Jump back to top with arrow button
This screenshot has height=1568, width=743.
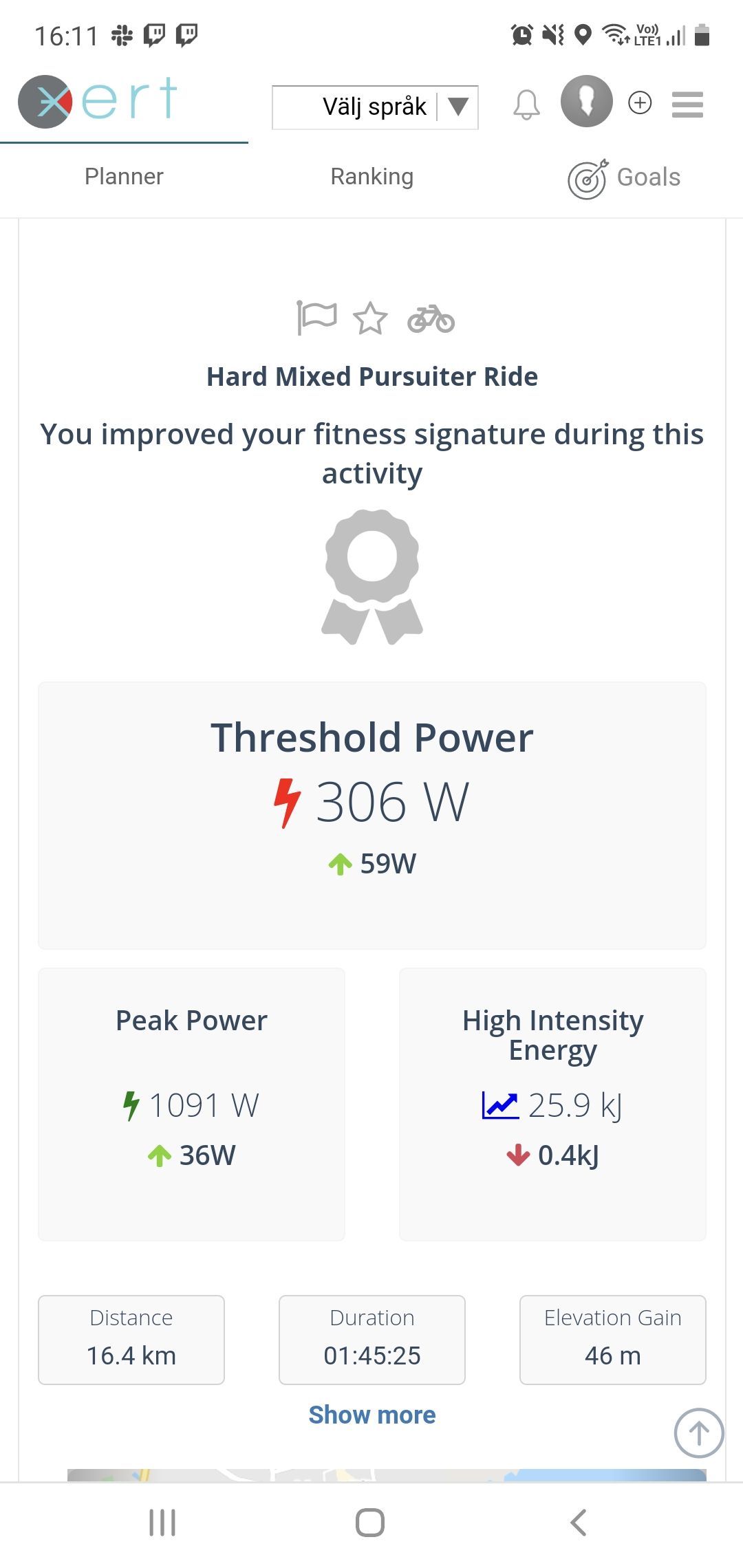698,1433
